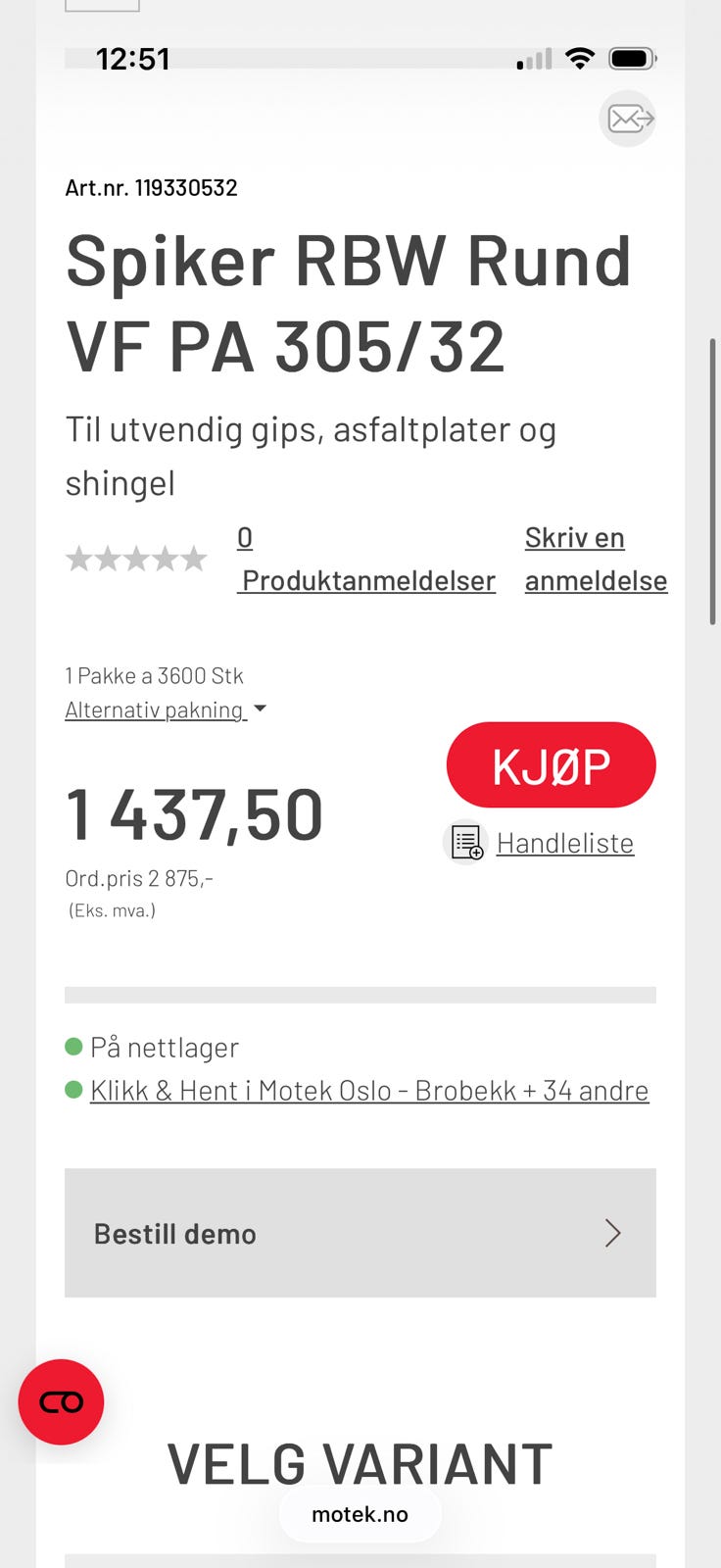721x1568 pixels.
Task: Share product via the envelope icon
Action: (627, 120)
